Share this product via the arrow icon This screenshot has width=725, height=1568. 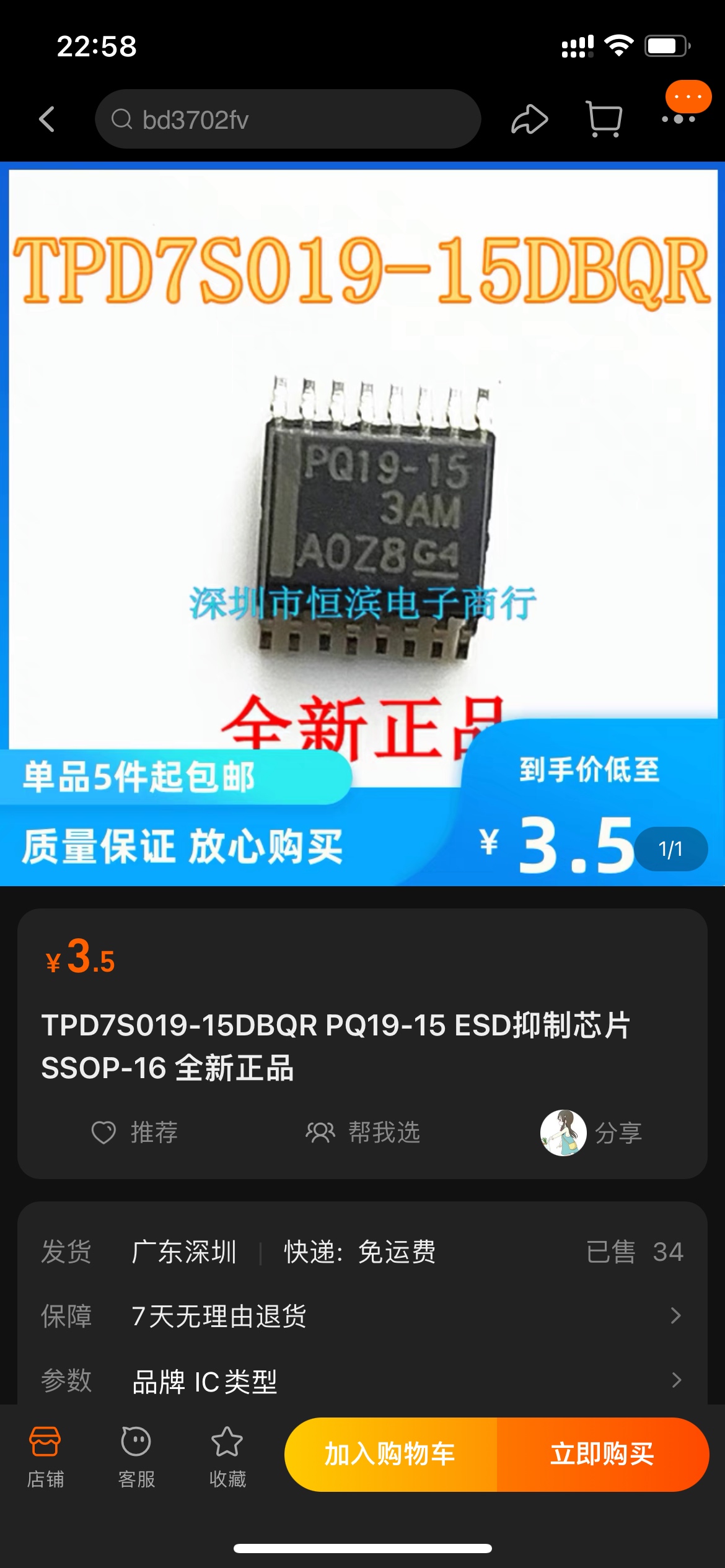tap(529, 119)
